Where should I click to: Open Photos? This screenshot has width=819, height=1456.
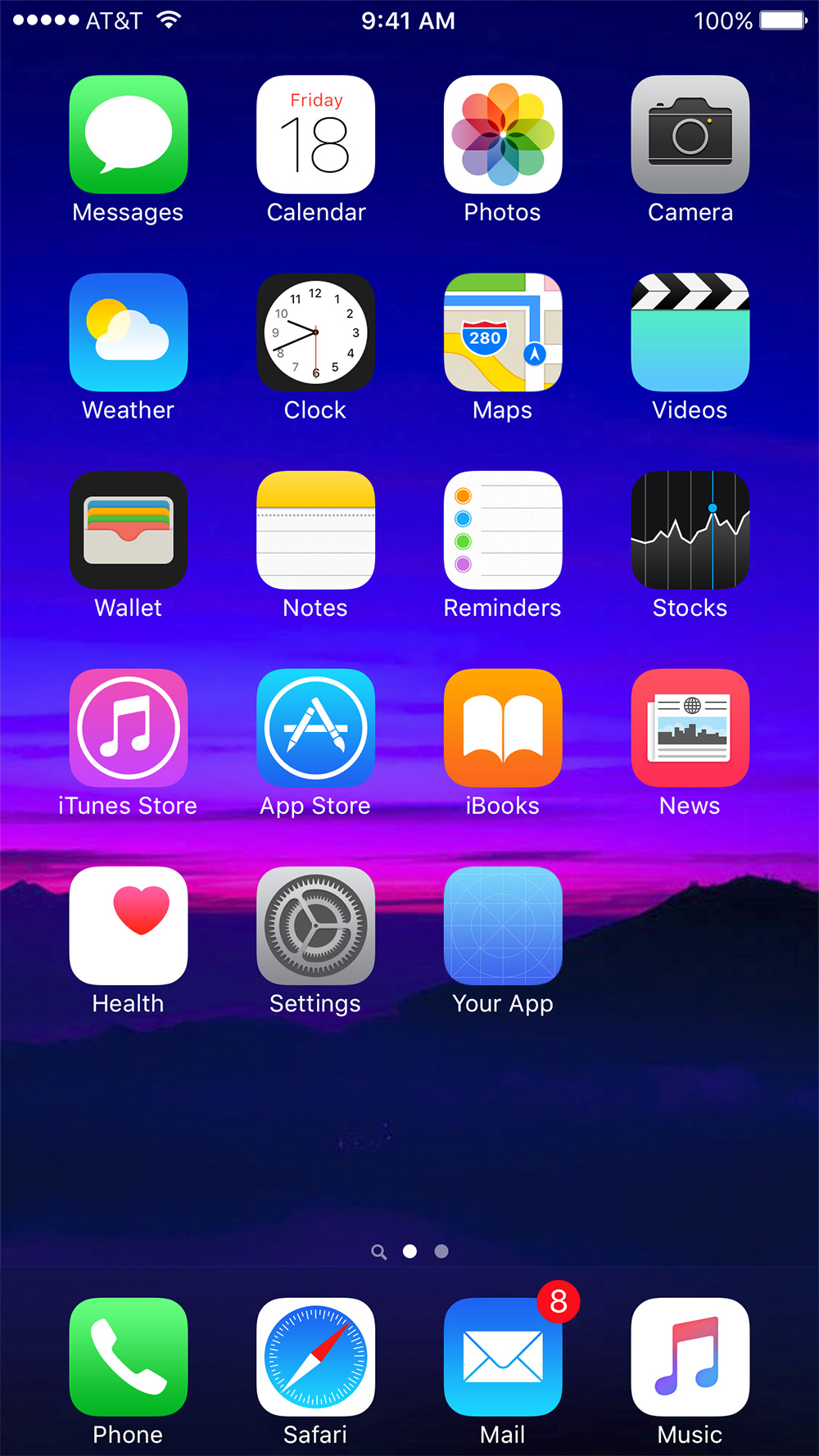pos(503,134)
